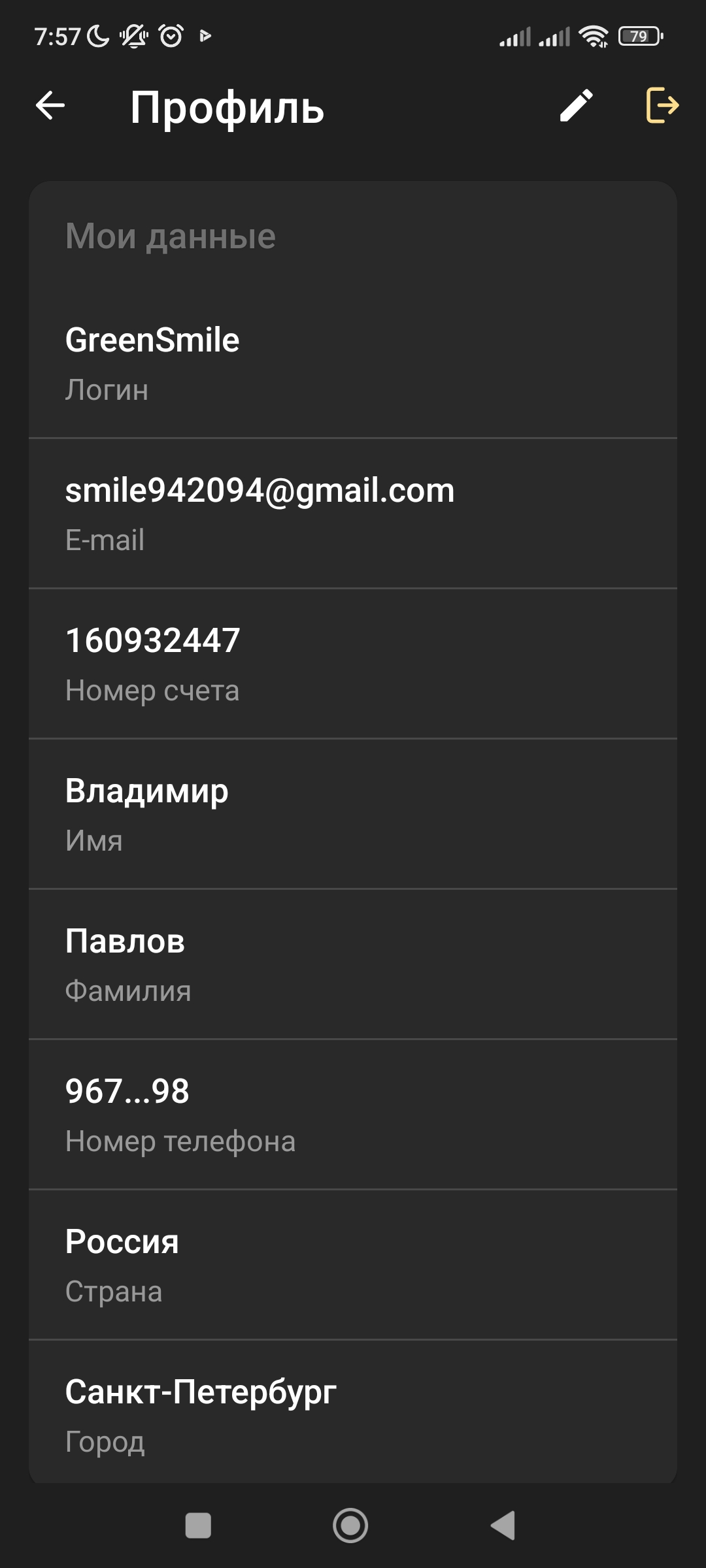Tap the system home button

tap(350, 1526)
